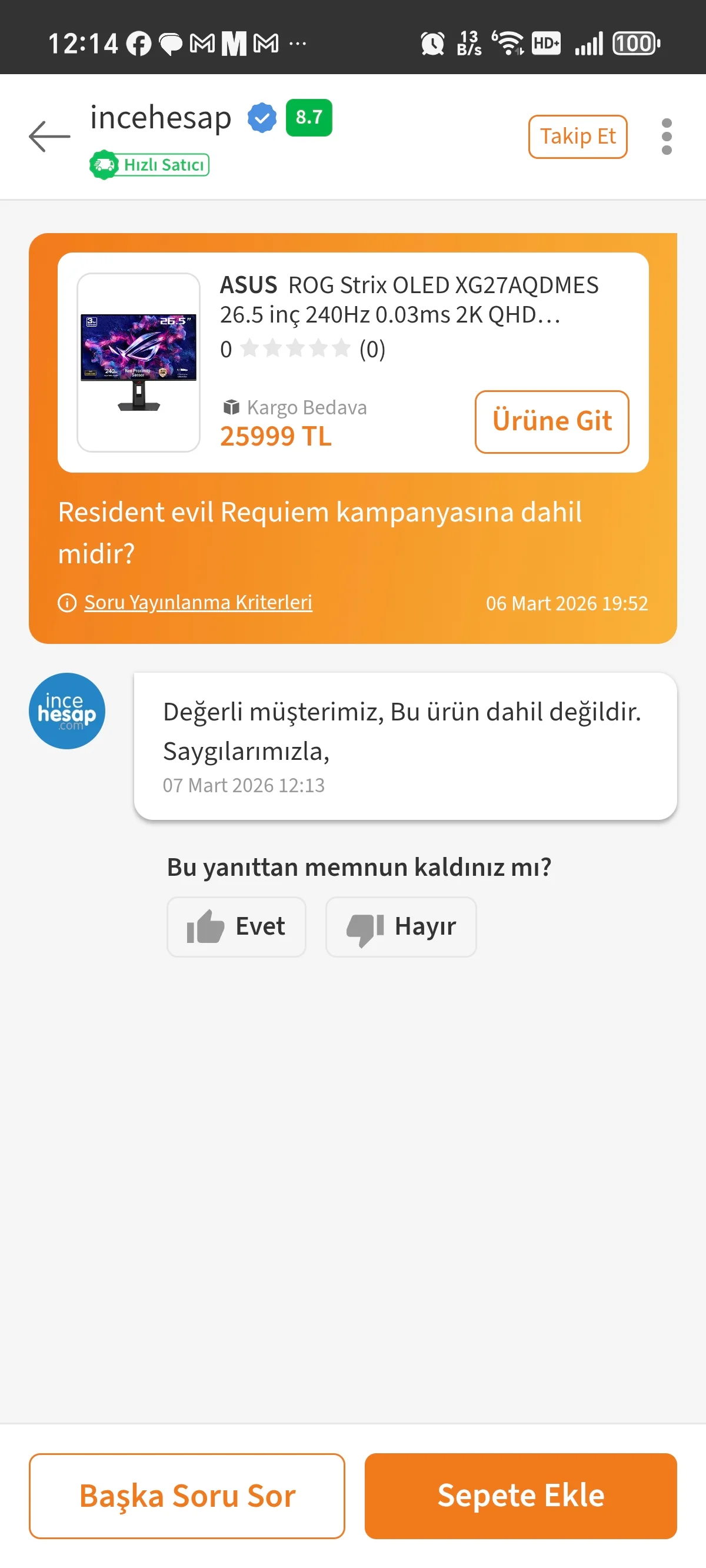The height and width of the screenshot is (1568, 706).
Task: Select Hayır for answer satisfaction
Action: pyautogui.click(x=401, y=926)
